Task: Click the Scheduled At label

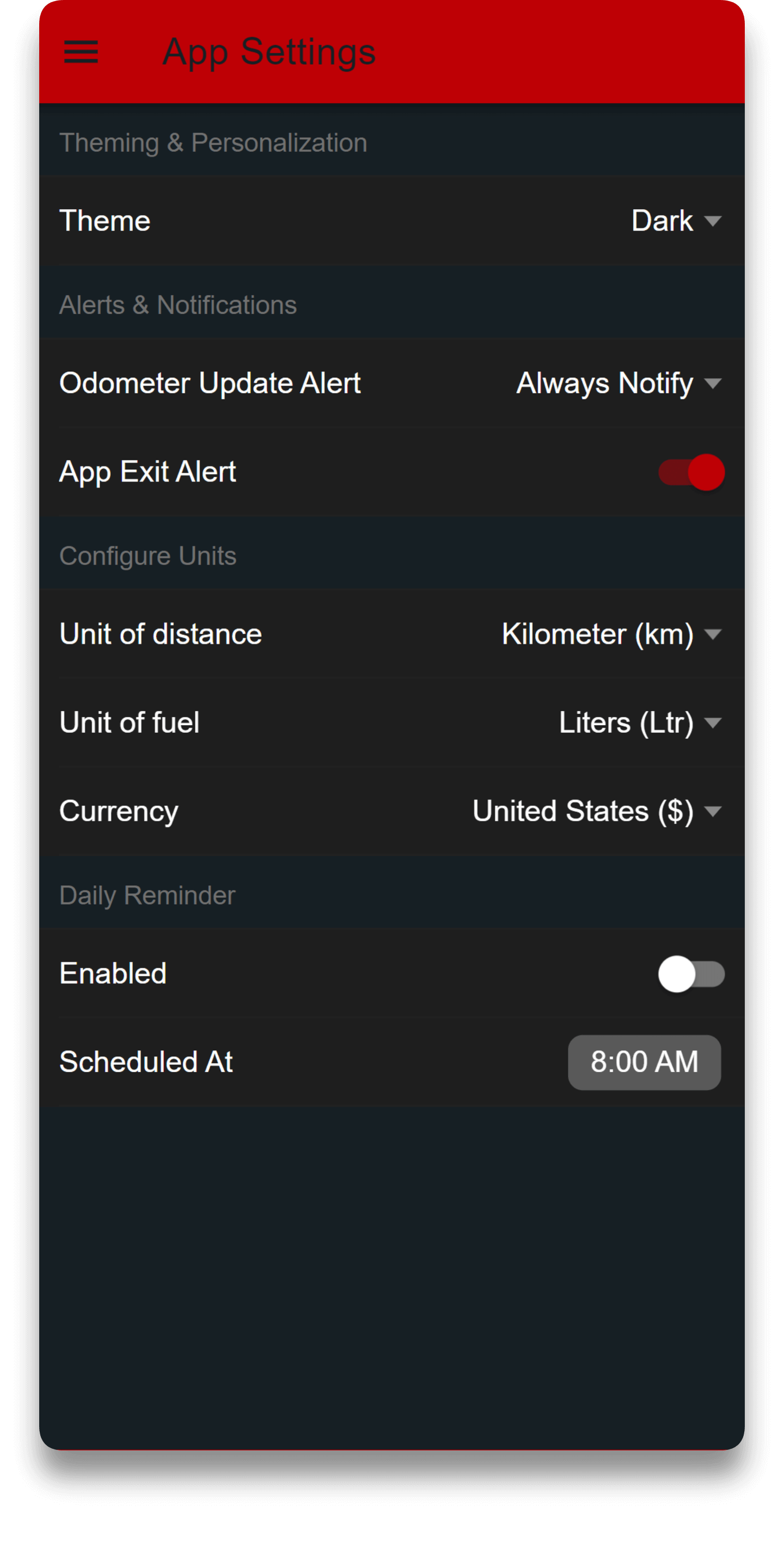Action: [146, 1062]
